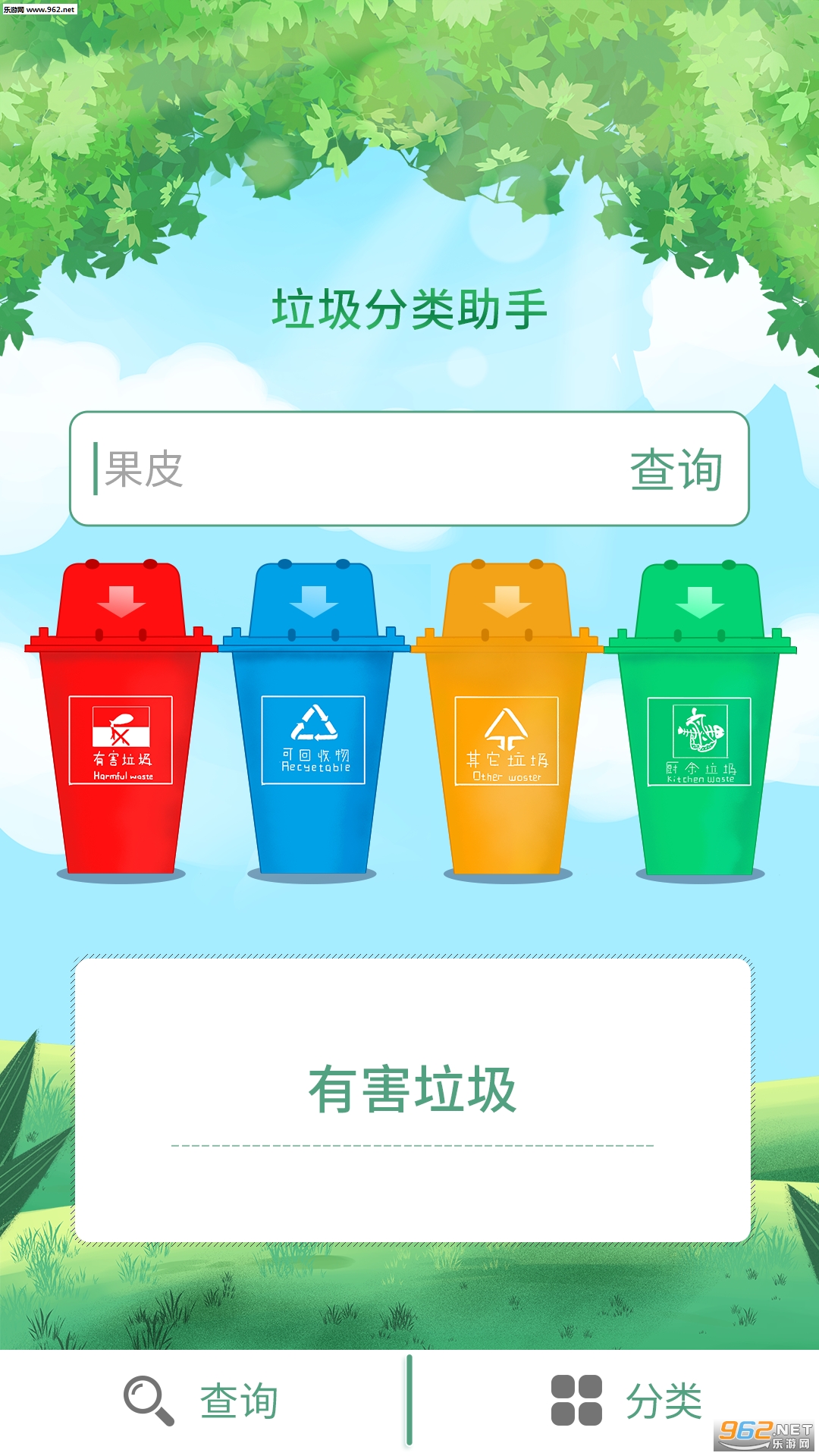Tap the 查询 button in the search box
This screenshot has height=1456, width=819.
[x=676, y=469]
